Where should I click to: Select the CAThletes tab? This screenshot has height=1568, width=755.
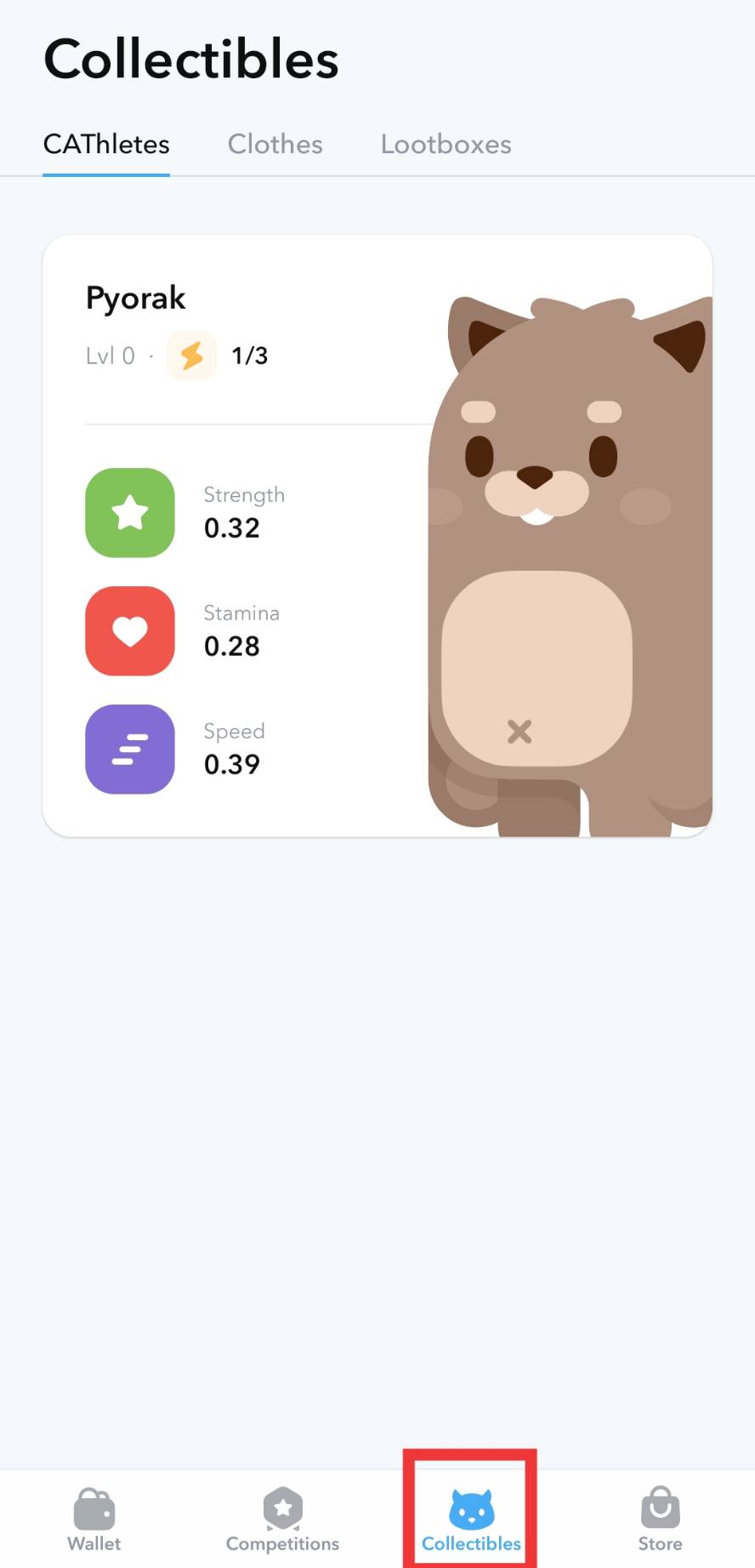106,145
